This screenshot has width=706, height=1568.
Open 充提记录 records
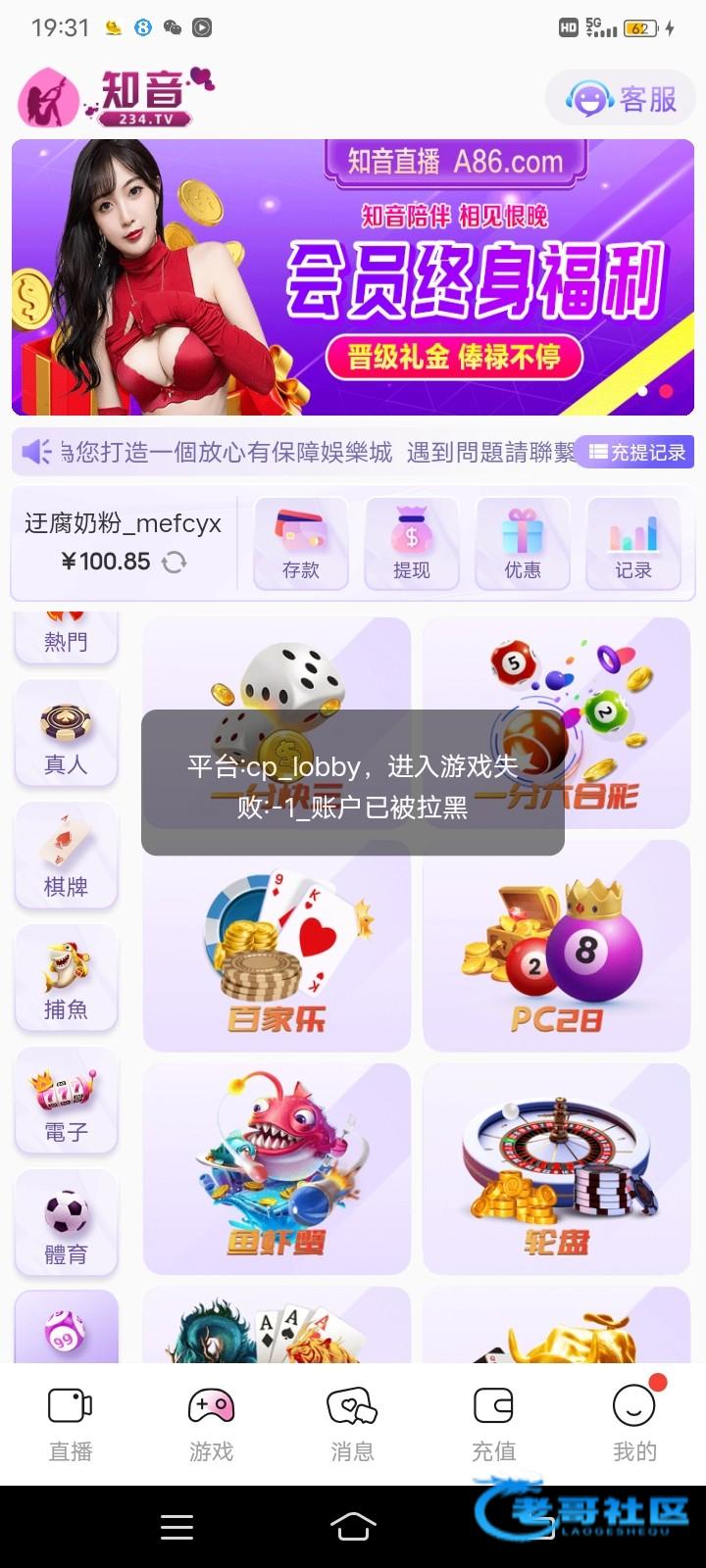point(636,452)
